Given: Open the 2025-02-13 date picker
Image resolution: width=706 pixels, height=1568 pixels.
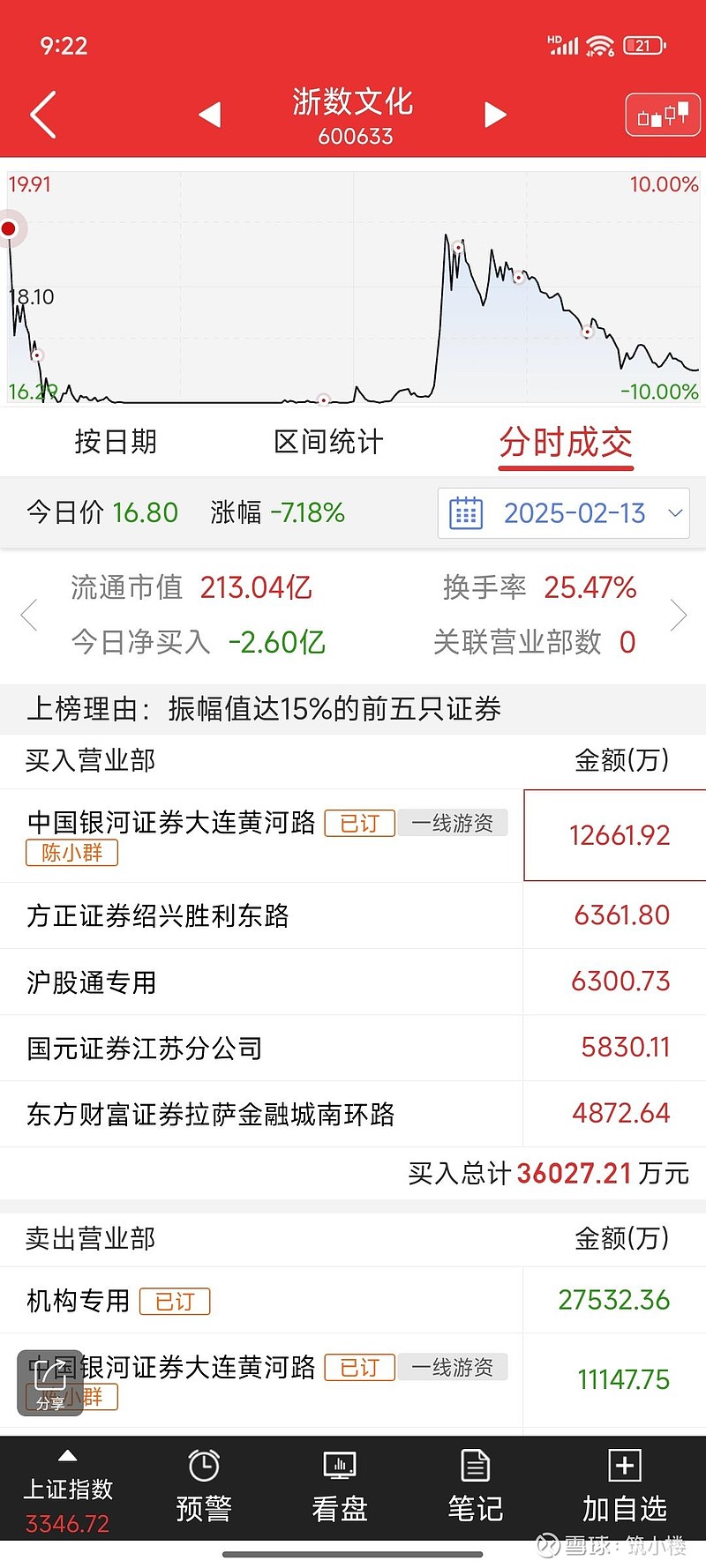Looking at the screenshot, I should (x=564, y=512).
